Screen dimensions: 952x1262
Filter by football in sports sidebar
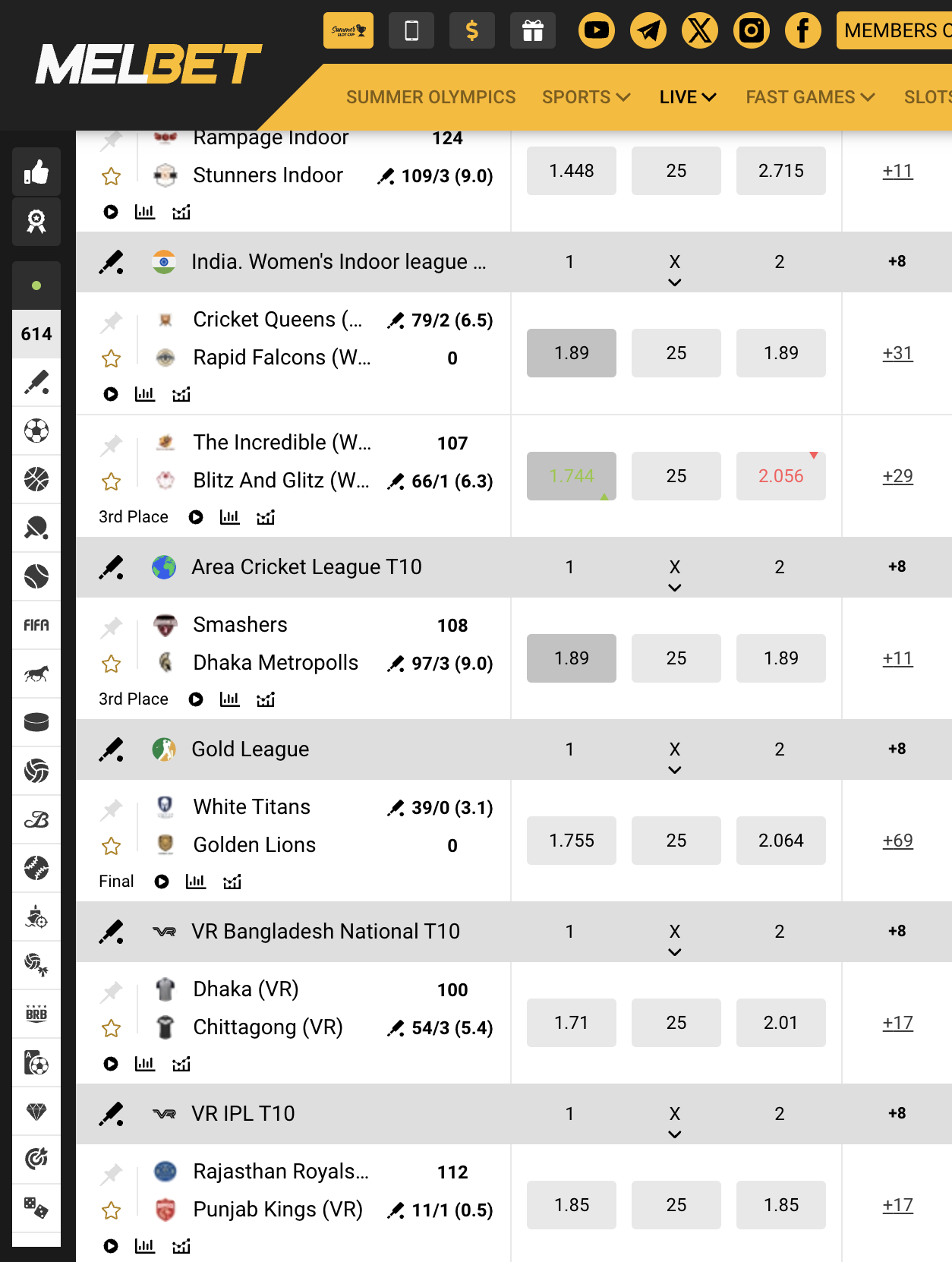[x=36, y=431]
